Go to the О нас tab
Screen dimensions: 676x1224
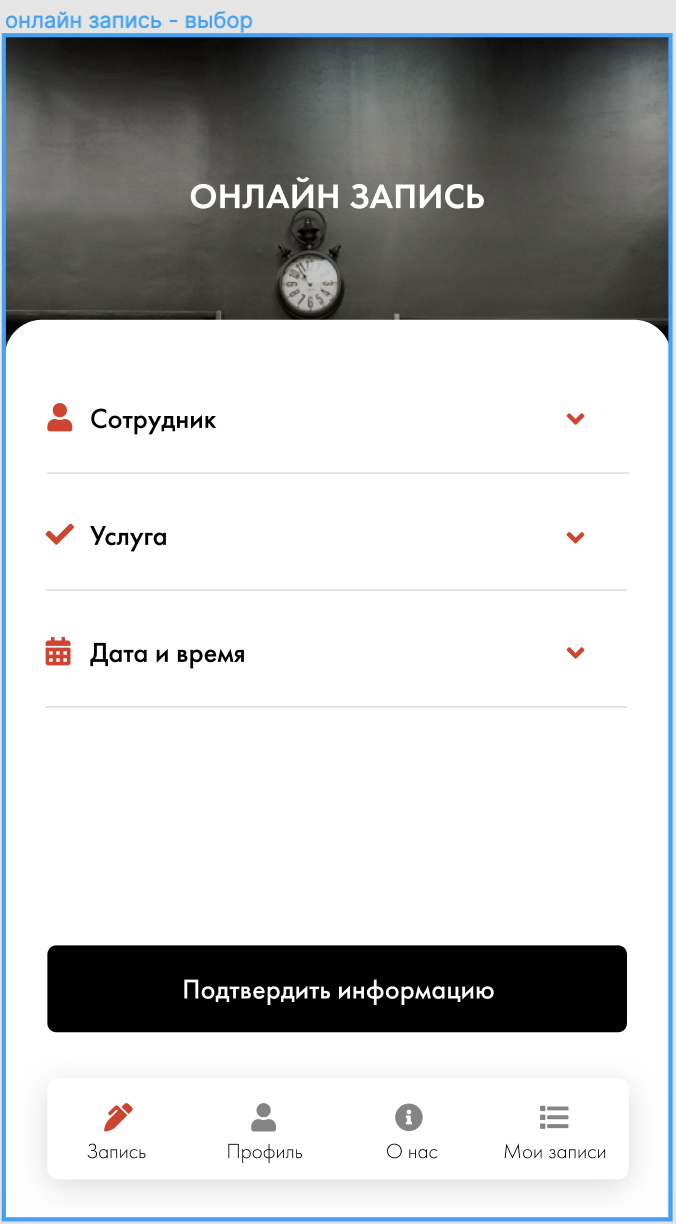(x=411, y=1131)
